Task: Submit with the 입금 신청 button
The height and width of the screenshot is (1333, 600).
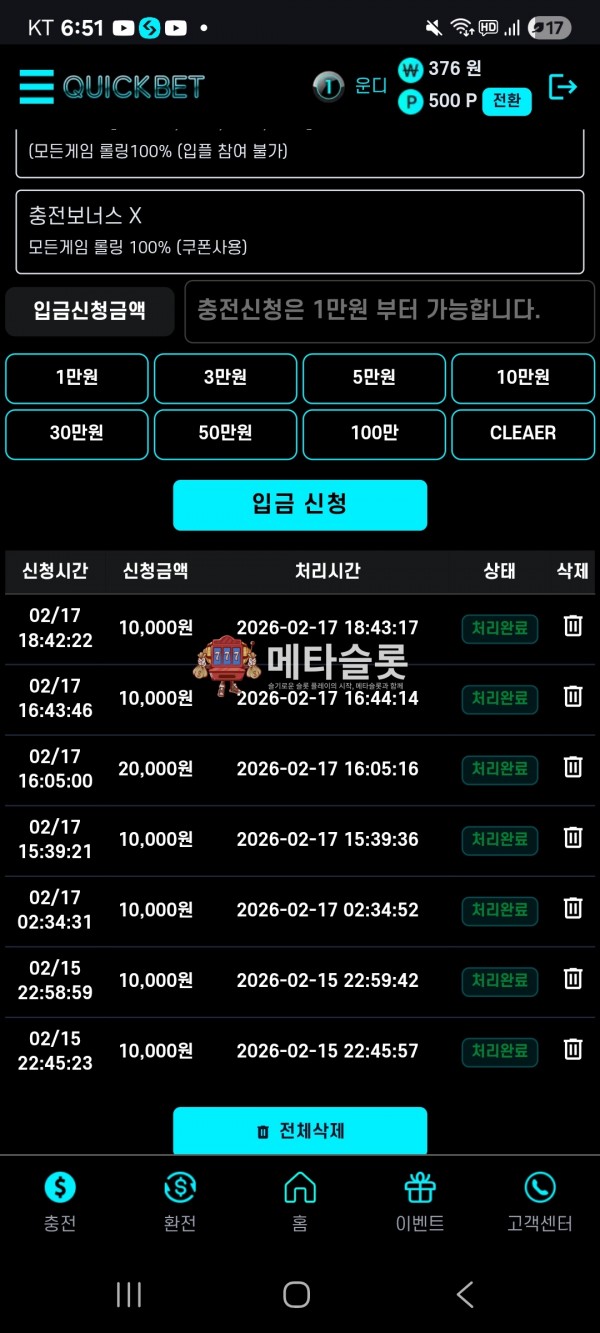Action: coord(299,505)
